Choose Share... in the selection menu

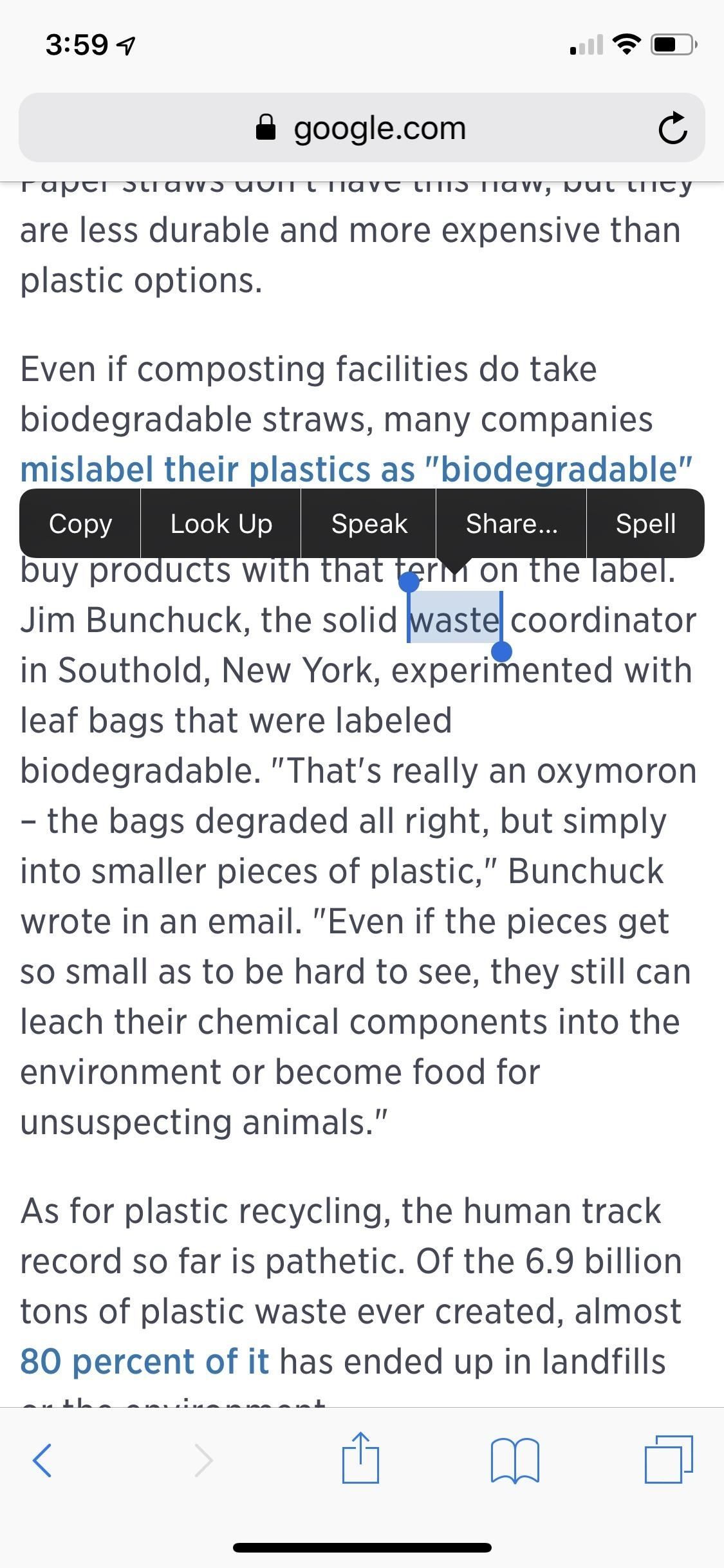point(512,523)
